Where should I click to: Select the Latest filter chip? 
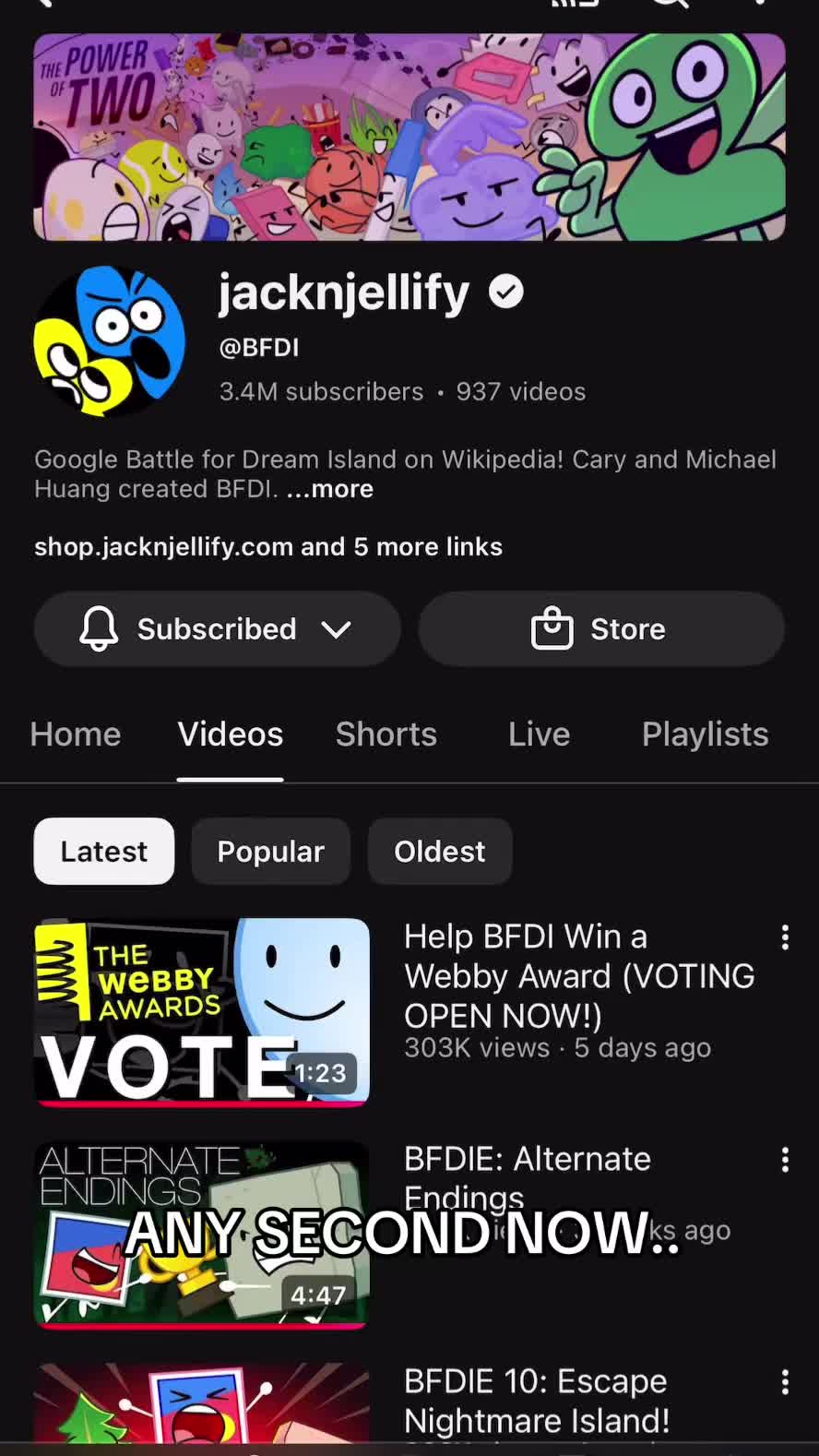pos(104,851)
